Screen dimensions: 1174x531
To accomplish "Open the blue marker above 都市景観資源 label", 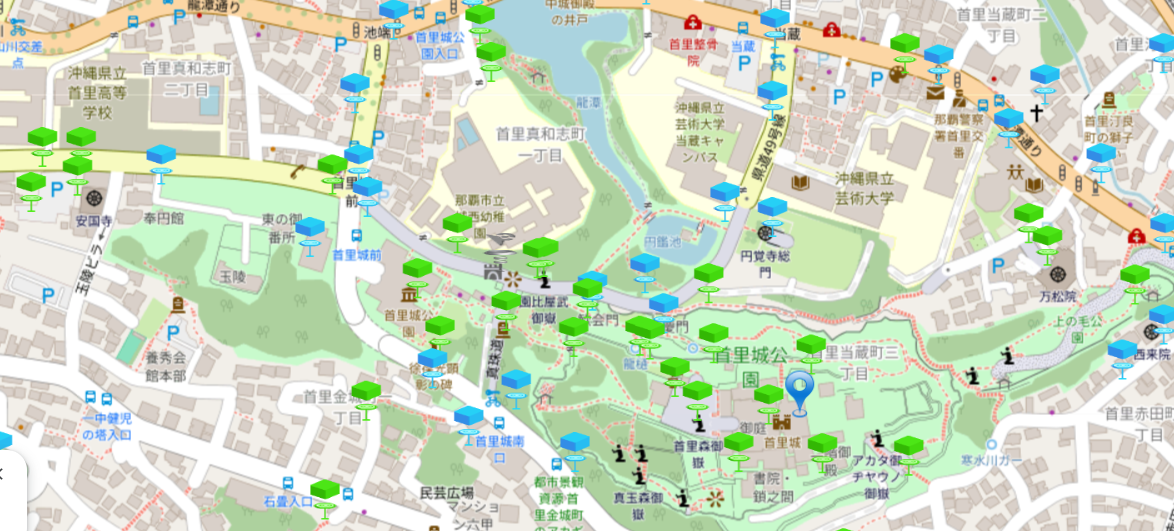I will coord(575,443).
